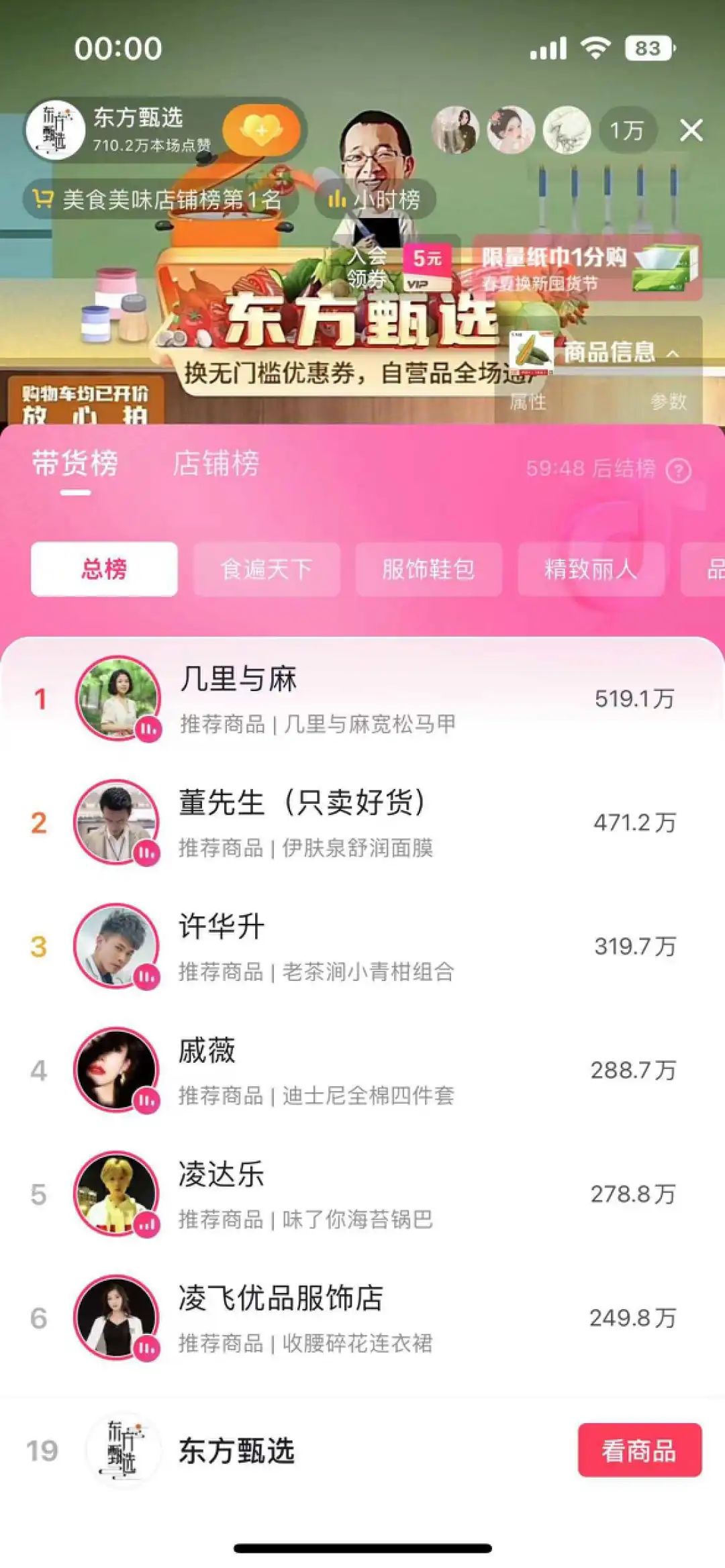Open 戚薇's ranking entry
The width and height of the screenshot is (725, 1568).
coord(362,1070)
